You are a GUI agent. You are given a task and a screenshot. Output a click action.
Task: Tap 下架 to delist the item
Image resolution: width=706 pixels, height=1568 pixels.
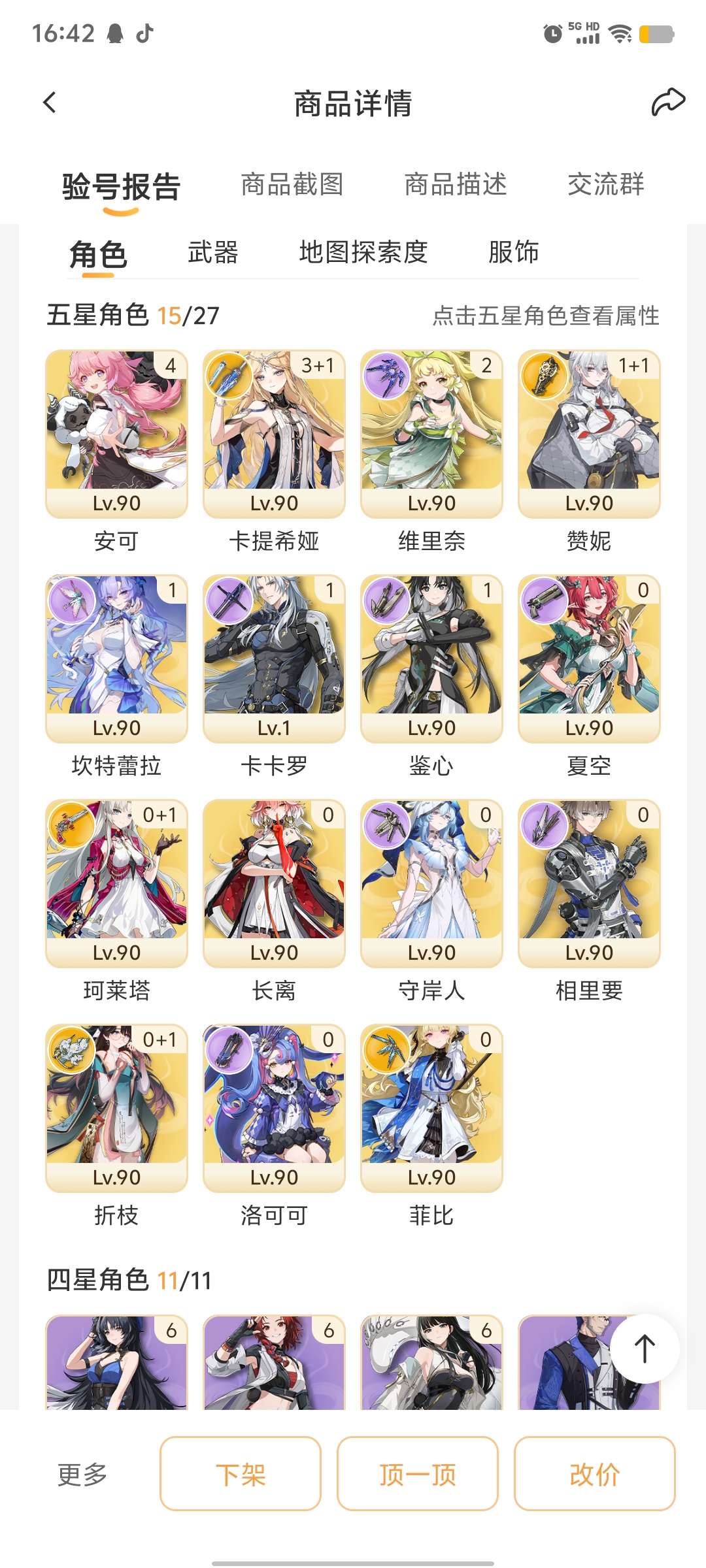pyautogui.click(x=241, y=1474)
